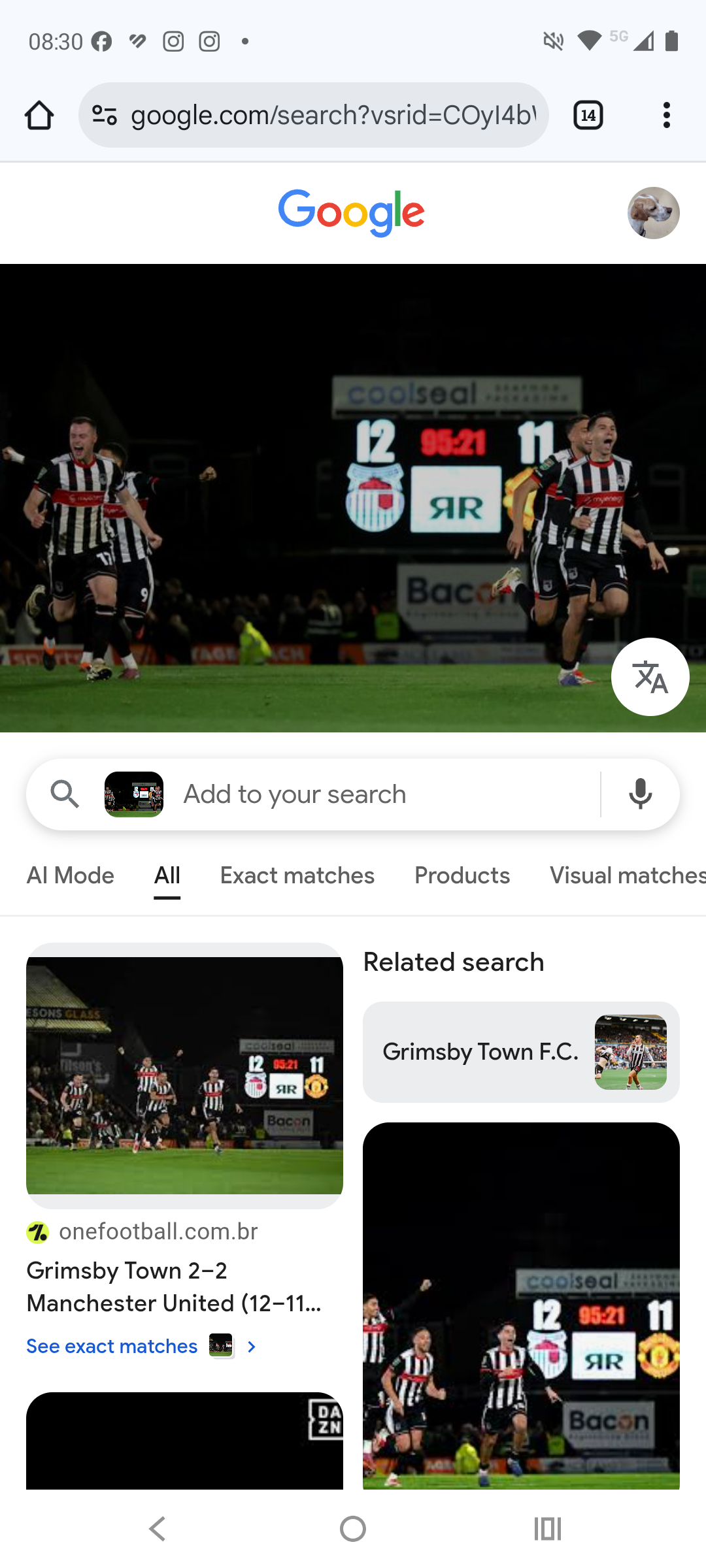Translate text in the searched image
The height and width of the screenshot is (1568, 706).
tap(650, 677)
